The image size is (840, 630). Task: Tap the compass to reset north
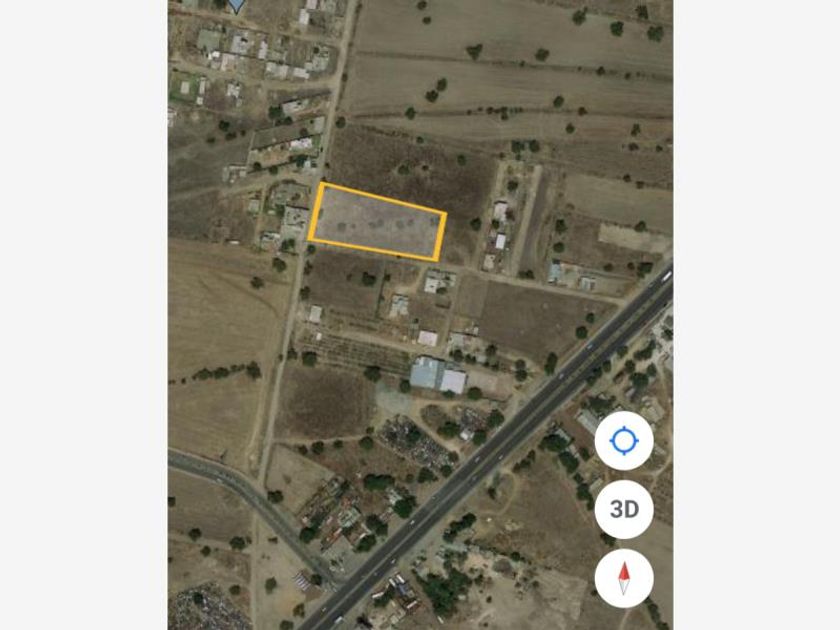pos(624,578)
